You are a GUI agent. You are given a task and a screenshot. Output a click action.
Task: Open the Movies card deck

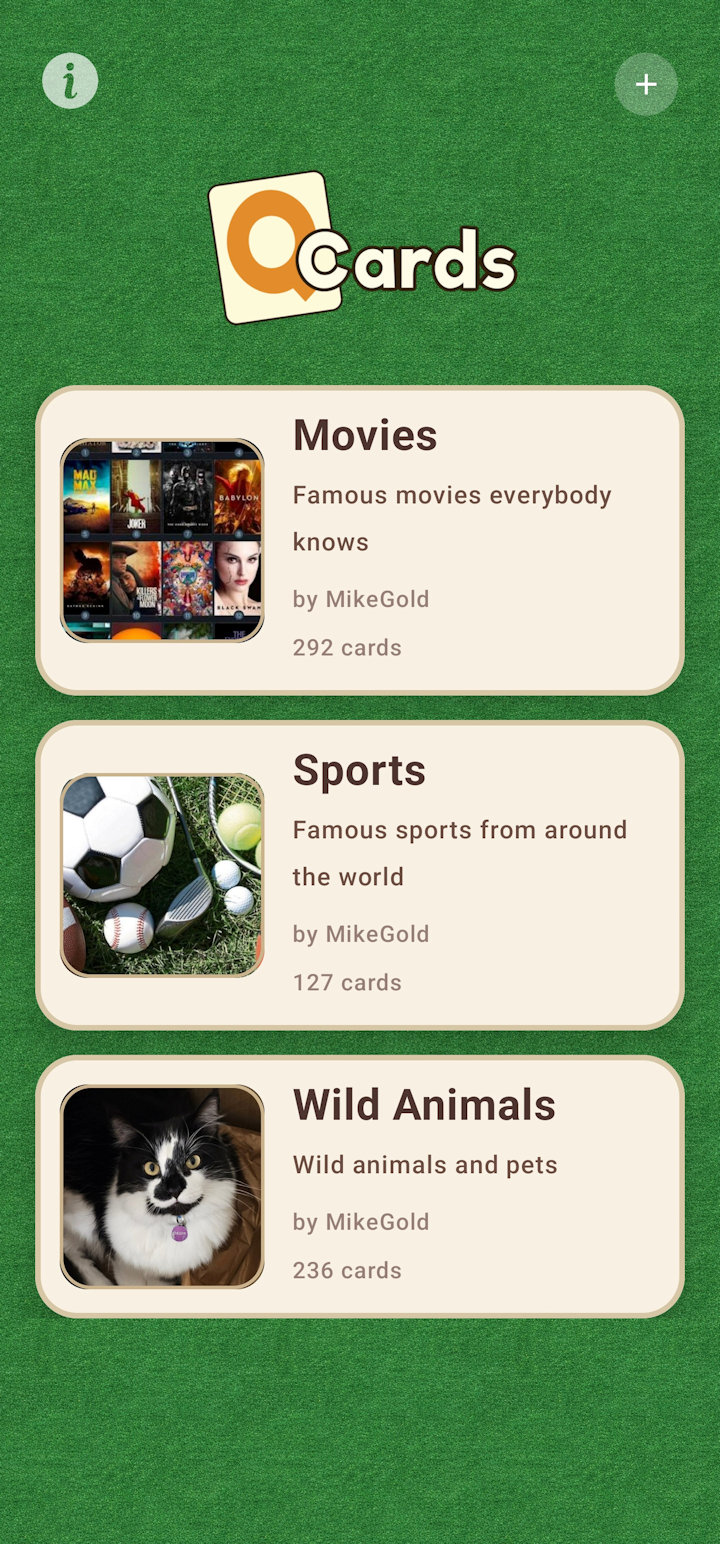pyautogui.click(x=360, y=540)
